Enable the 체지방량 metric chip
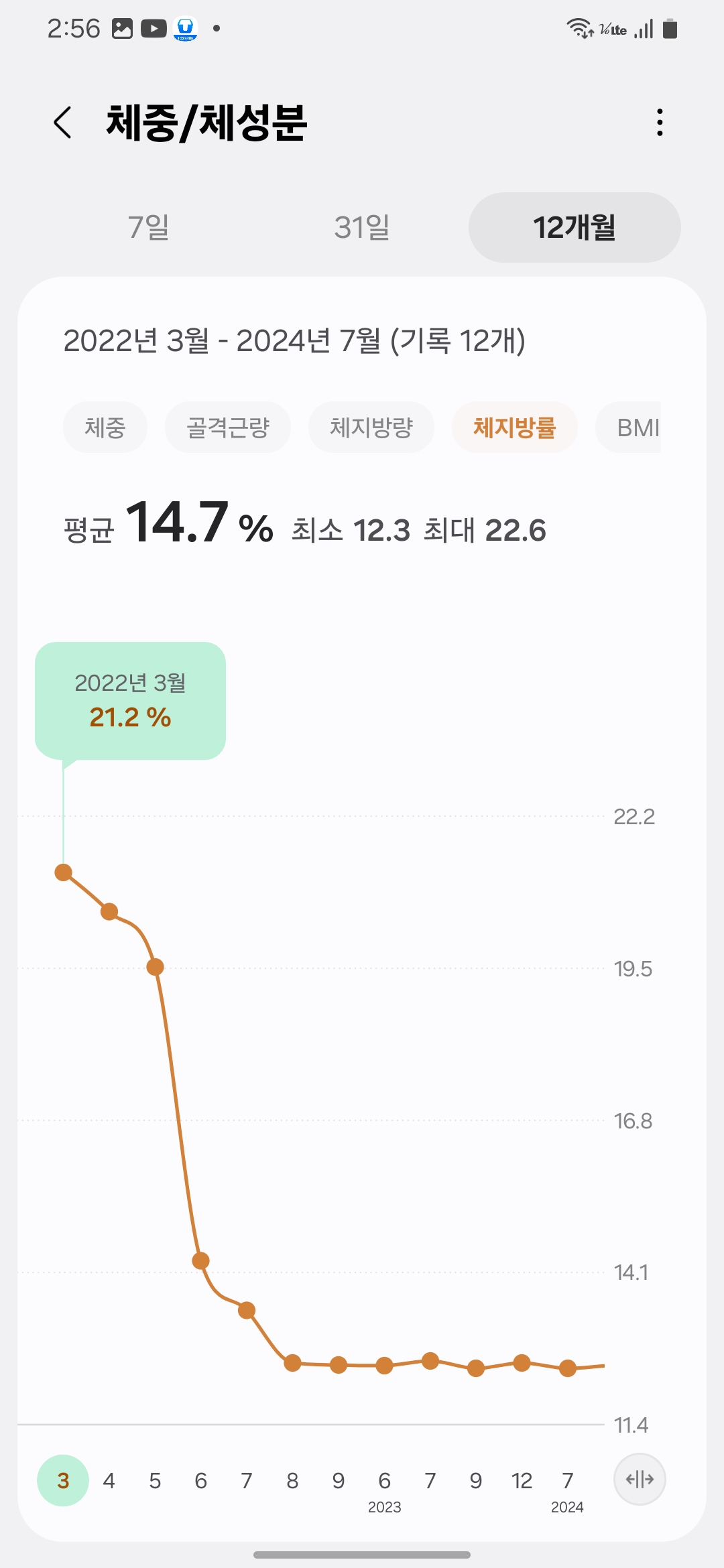This screenshot has height=1568, width=724. [371, 427]
